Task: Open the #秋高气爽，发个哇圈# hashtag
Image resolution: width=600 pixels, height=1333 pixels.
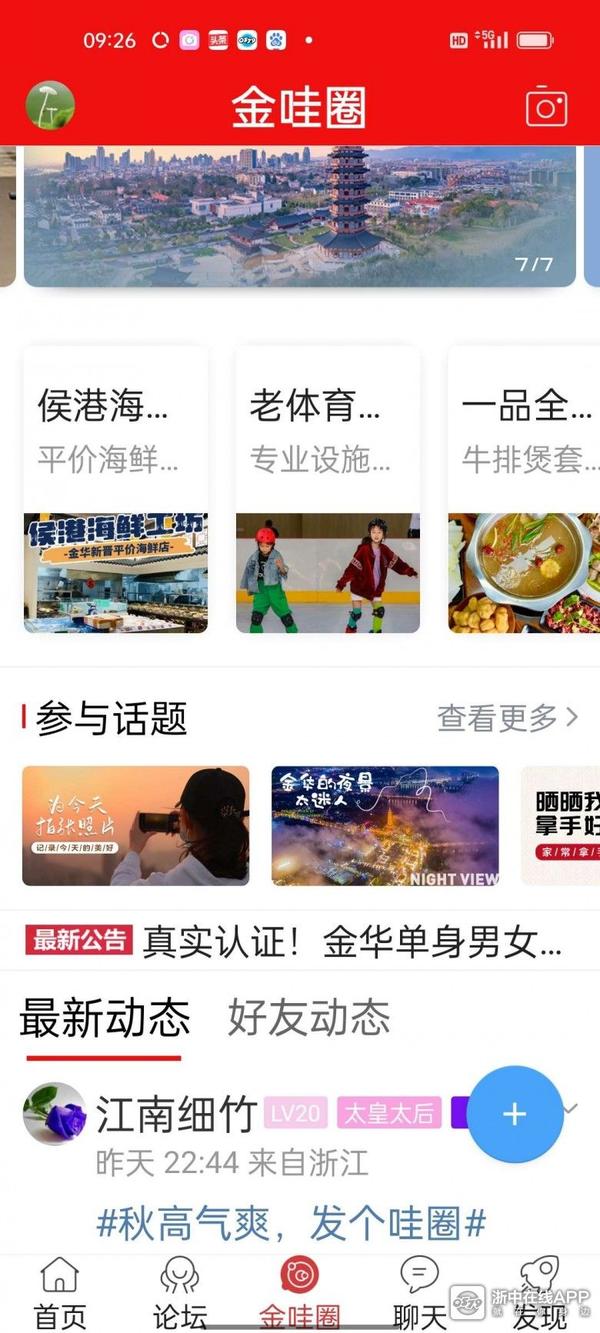Action: pos(290,1222)
